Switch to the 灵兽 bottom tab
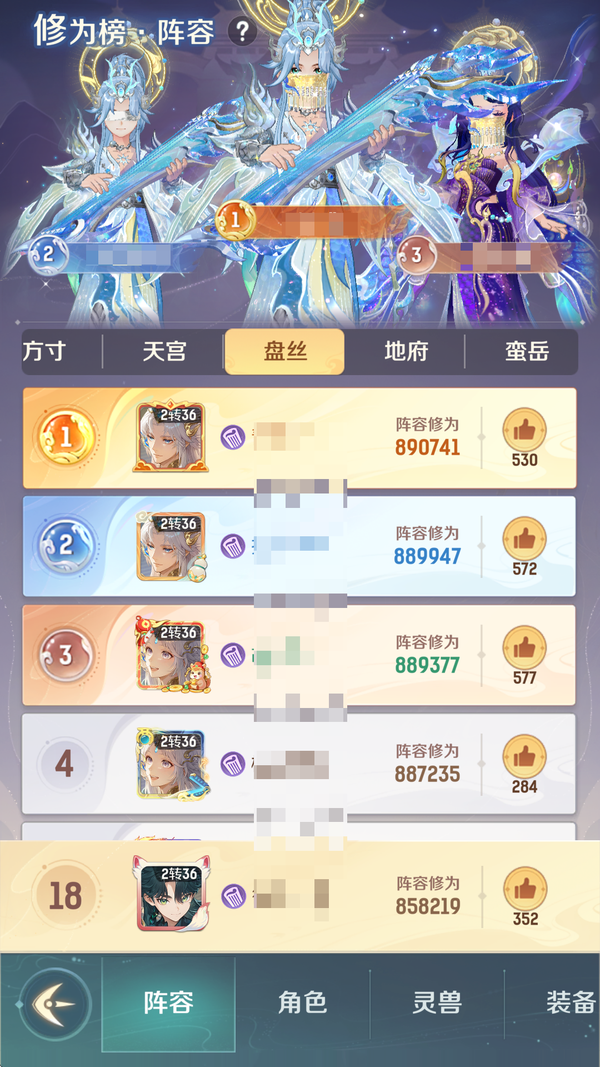Screen dimensions: 600x1067 click(x=437, y=1003)
